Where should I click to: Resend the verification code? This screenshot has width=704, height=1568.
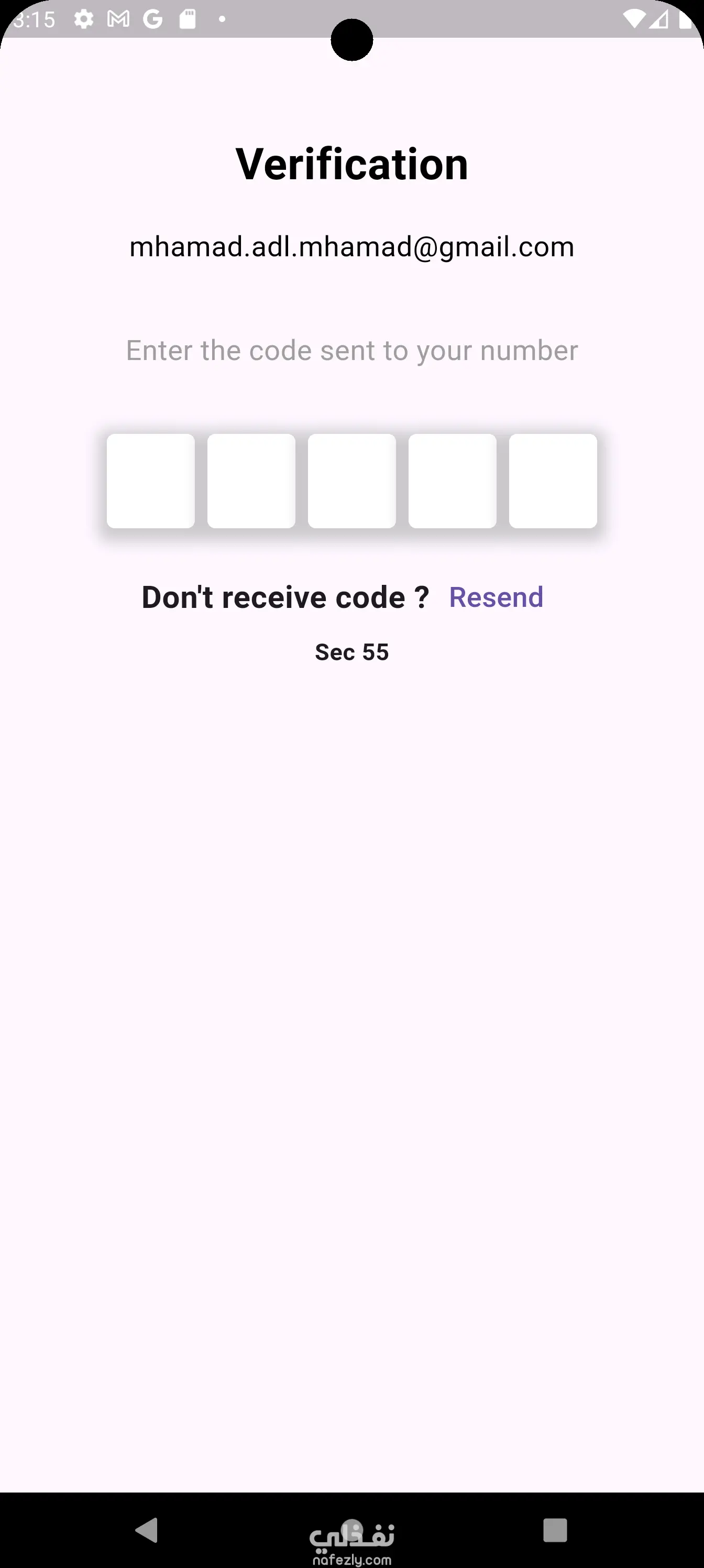tap(496, 597)
